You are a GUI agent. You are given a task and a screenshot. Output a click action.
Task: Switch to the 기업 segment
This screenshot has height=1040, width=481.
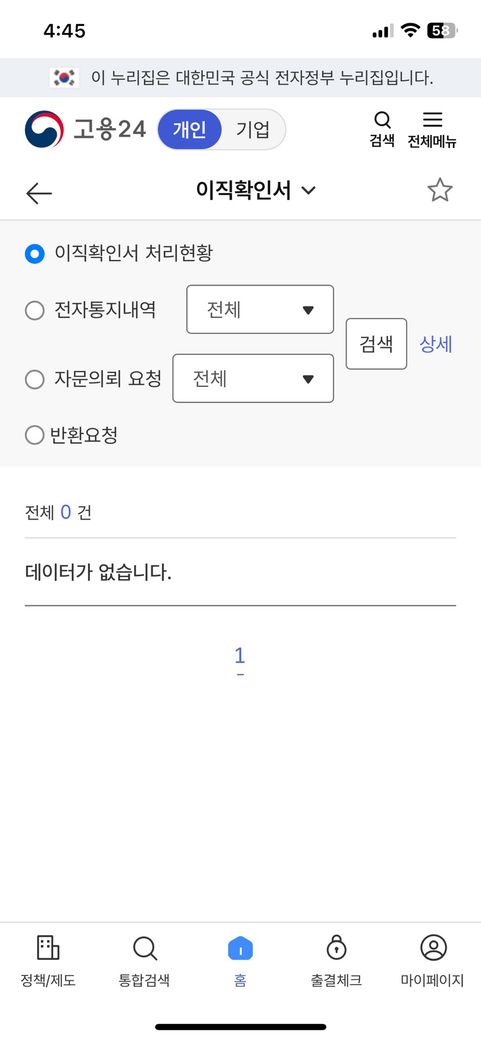pos(253,129)
